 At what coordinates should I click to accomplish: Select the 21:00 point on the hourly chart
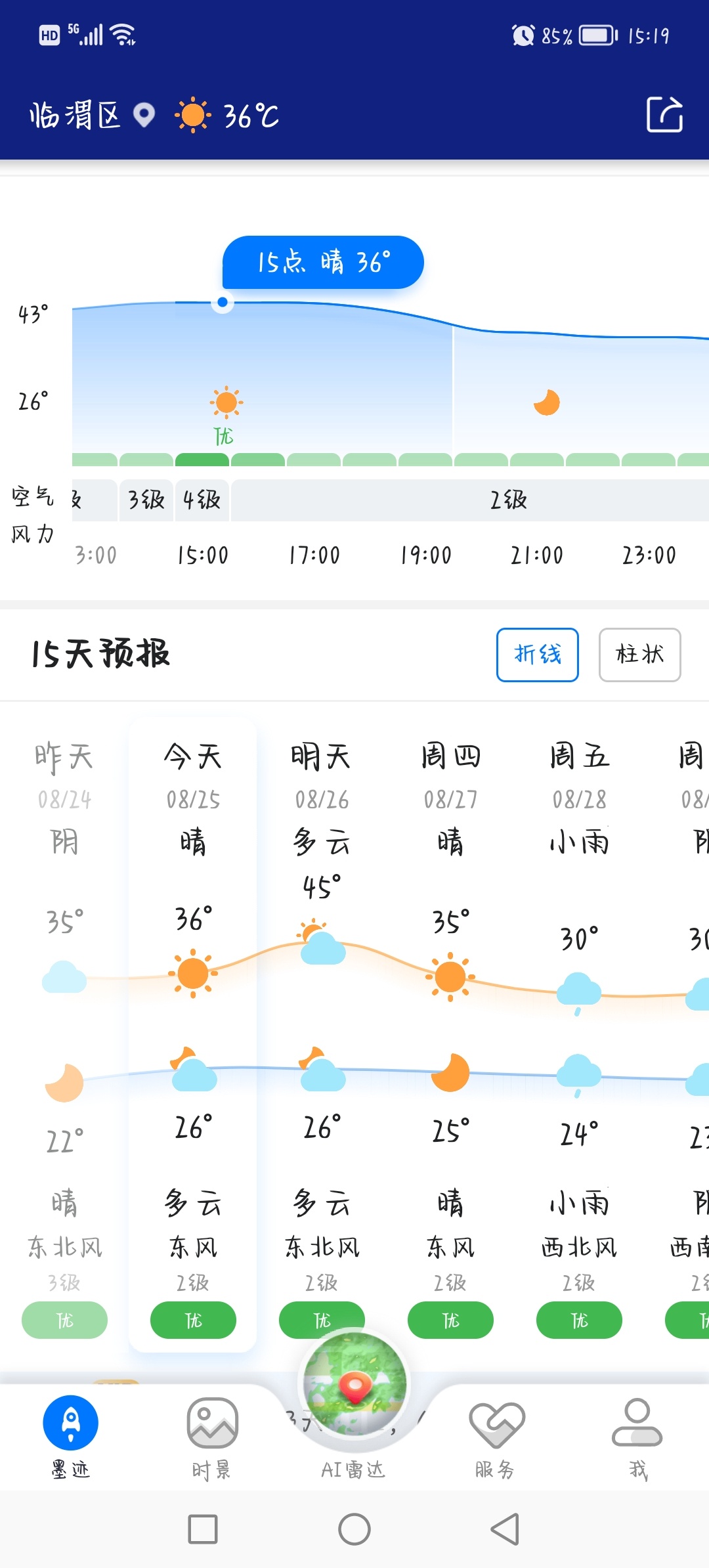click(x=537, y=555)
